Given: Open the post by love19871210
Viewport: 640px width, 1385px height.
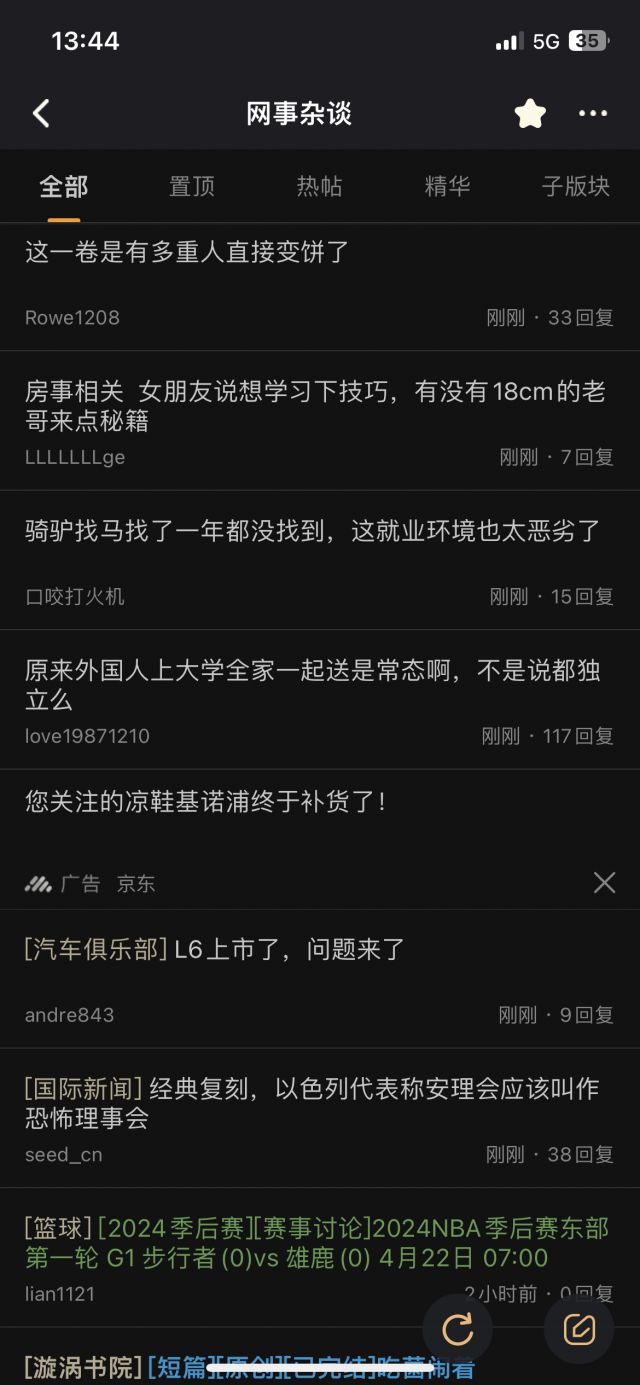Looking at the screenshot, I should [x=320, y=700].
